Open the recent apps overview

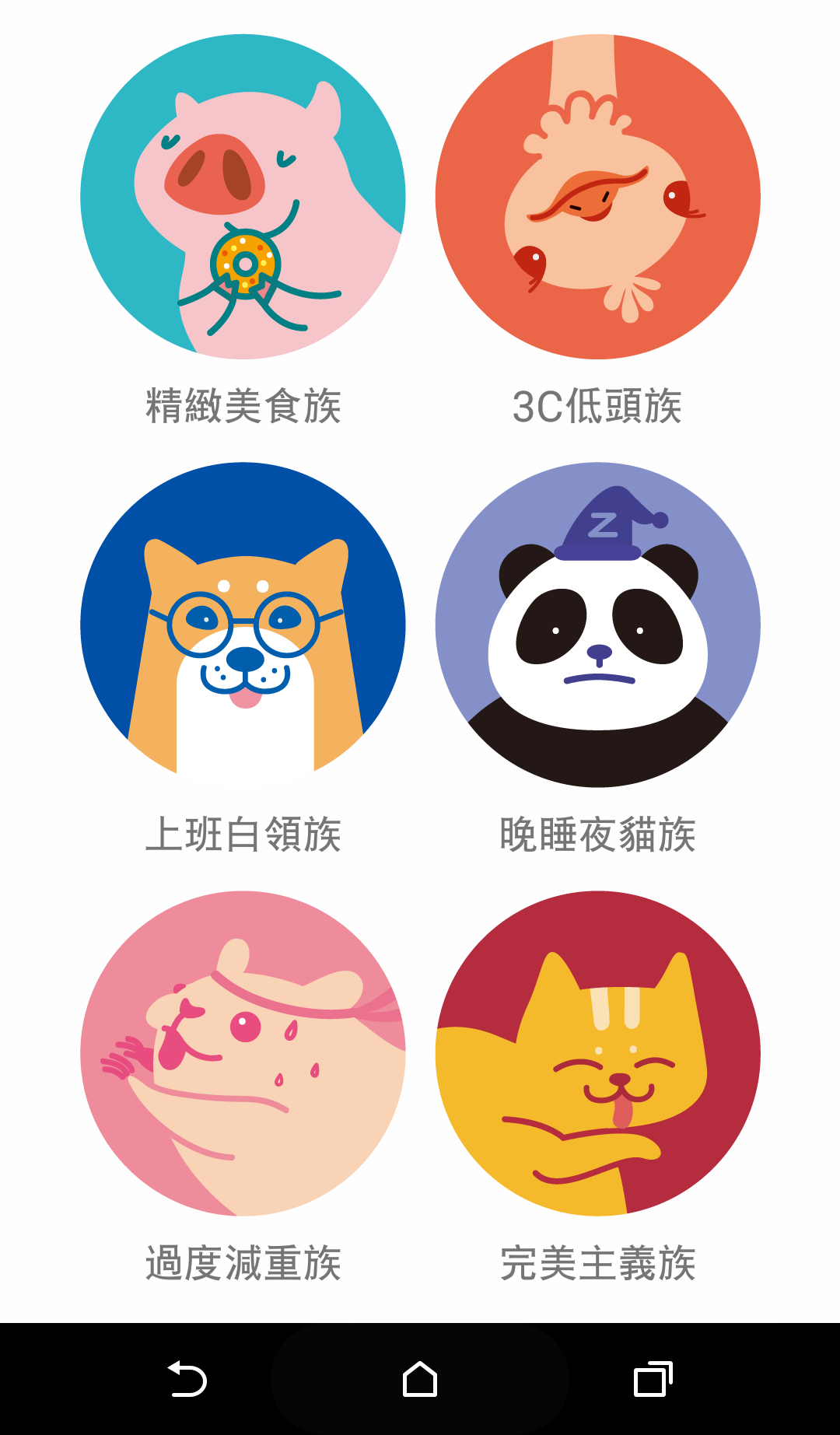tap(653, 1379)
